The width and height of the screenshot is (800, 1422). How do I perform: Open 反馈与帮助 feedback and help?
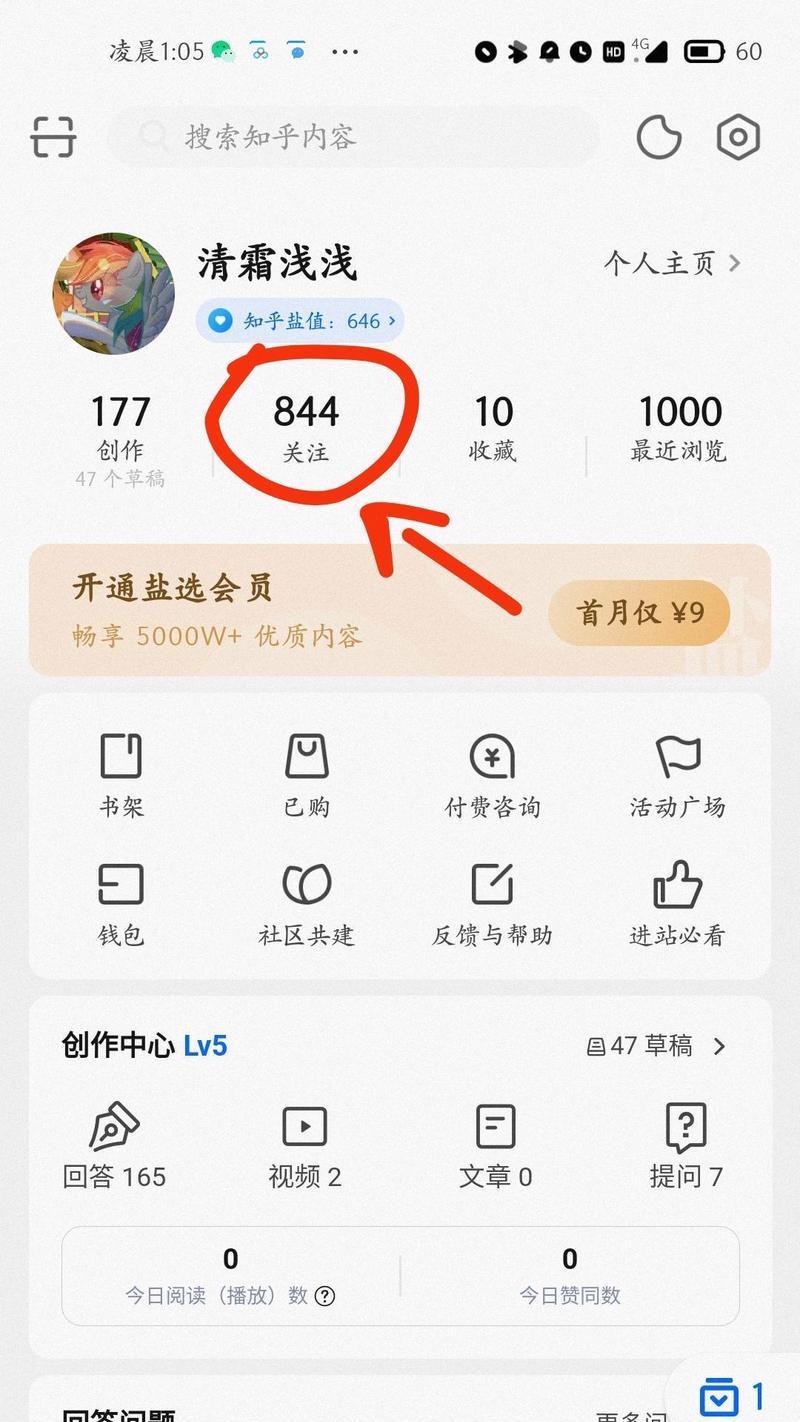pos(492,903)
